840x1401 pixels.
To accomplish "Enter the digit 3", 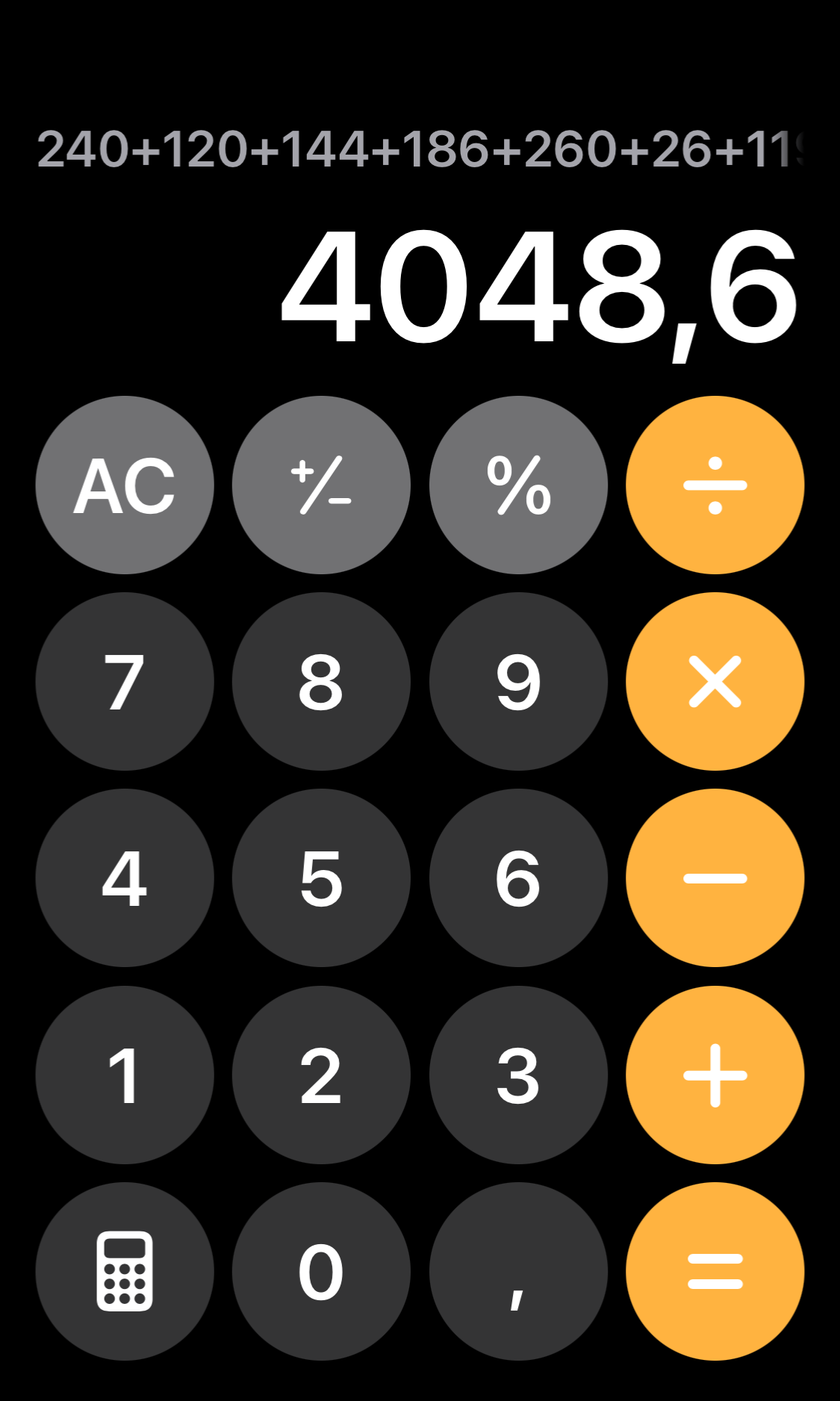I will pyautogui.click(x=518, y=1075).
